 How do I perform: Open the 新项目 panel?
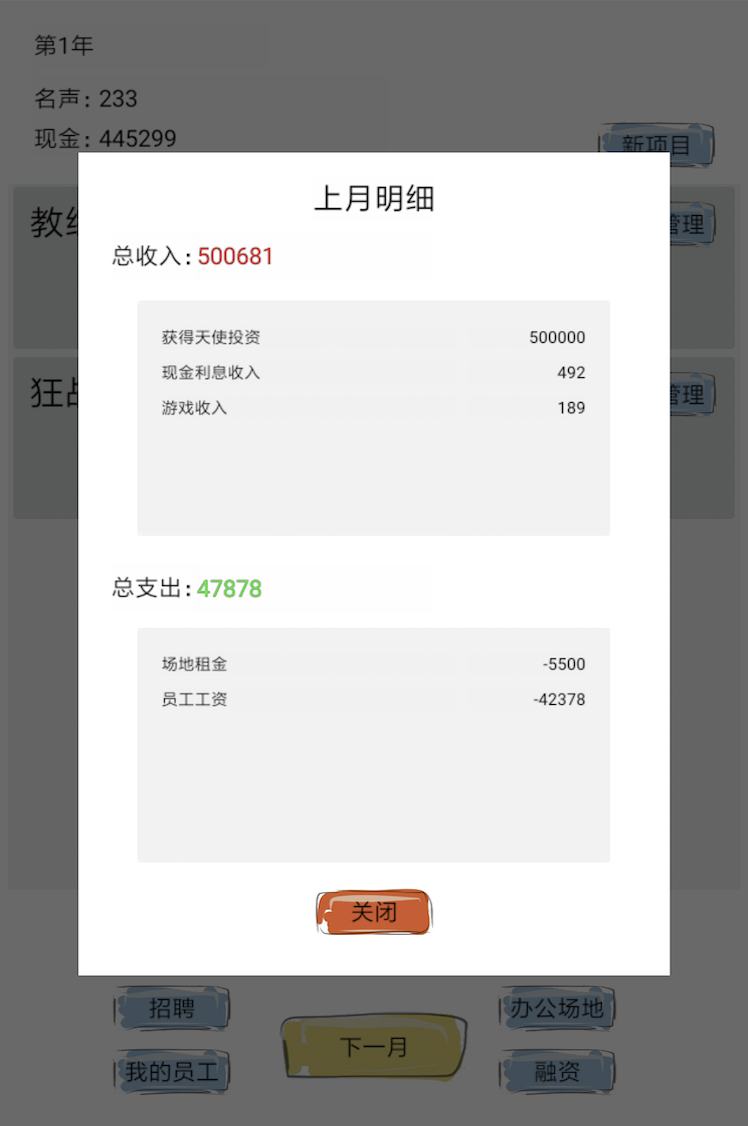click(x=656, y=145)
